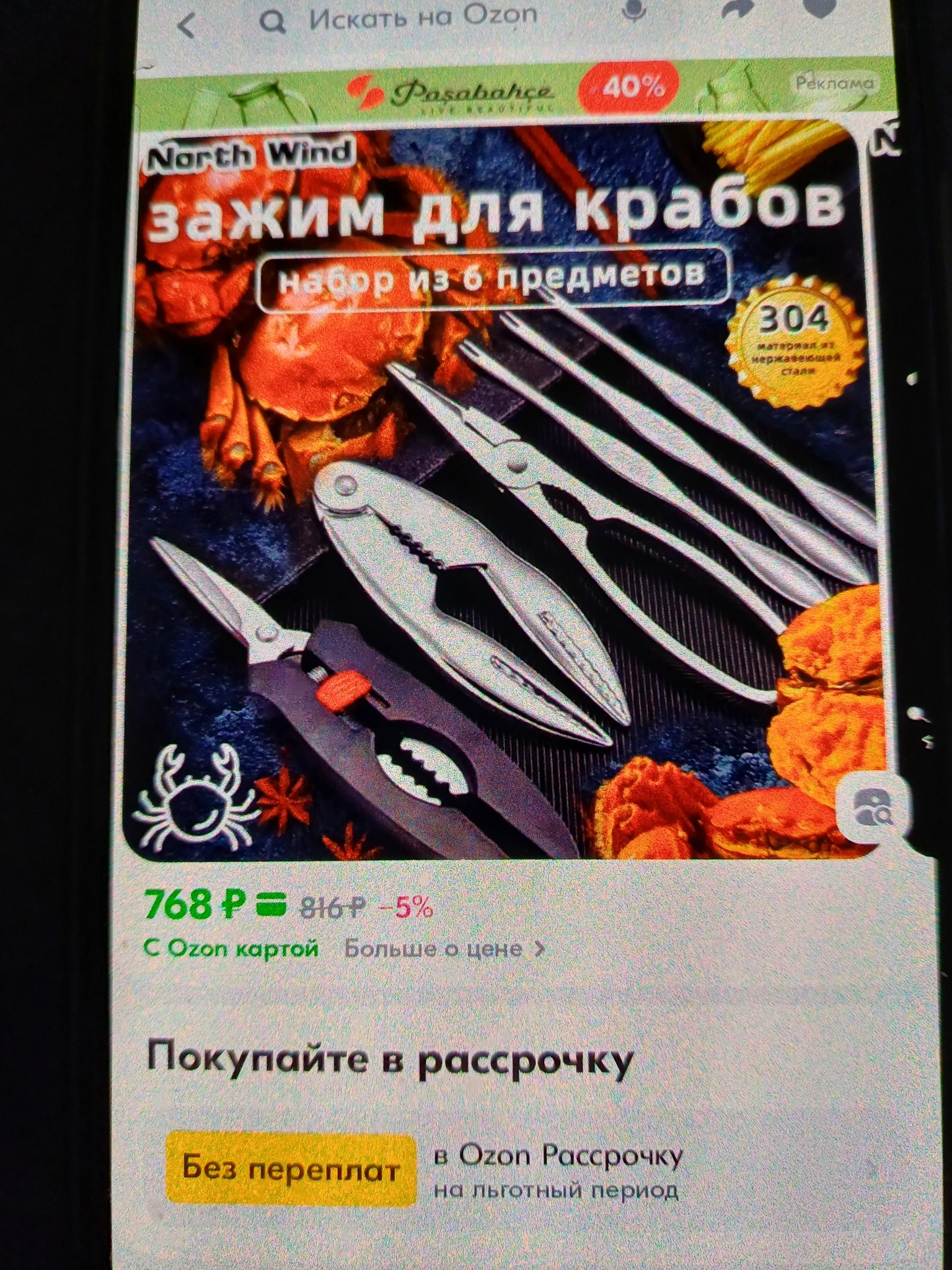The height and width of the screenshot is (1270, 952).
Task: Open the "Искать на Ozon" search field
Action: (x=421, y=17)
